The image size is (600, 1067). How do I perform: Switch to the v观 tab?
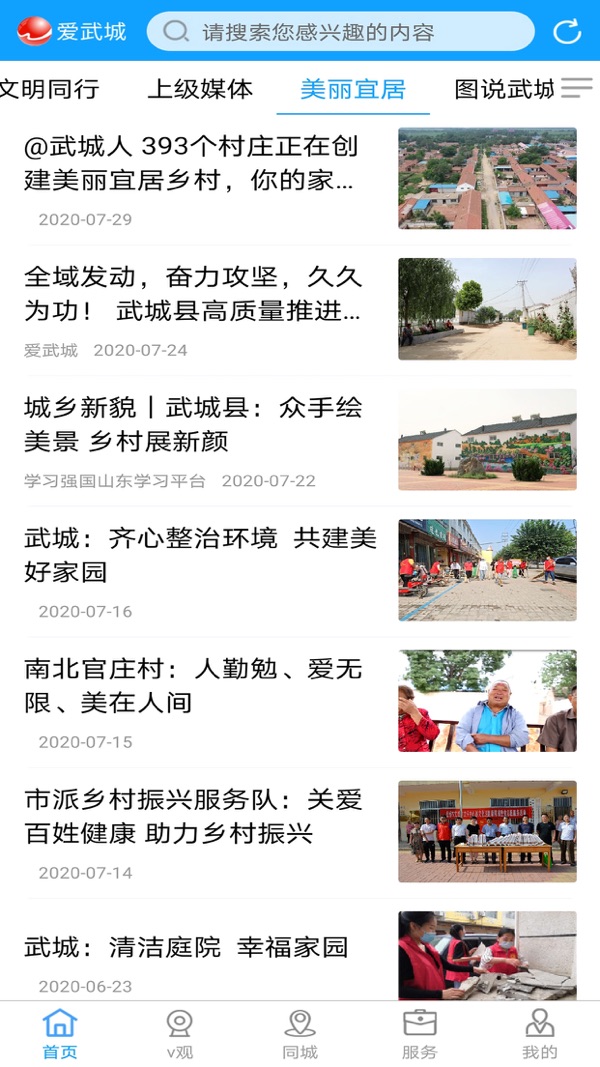[x=180, y=1034]
